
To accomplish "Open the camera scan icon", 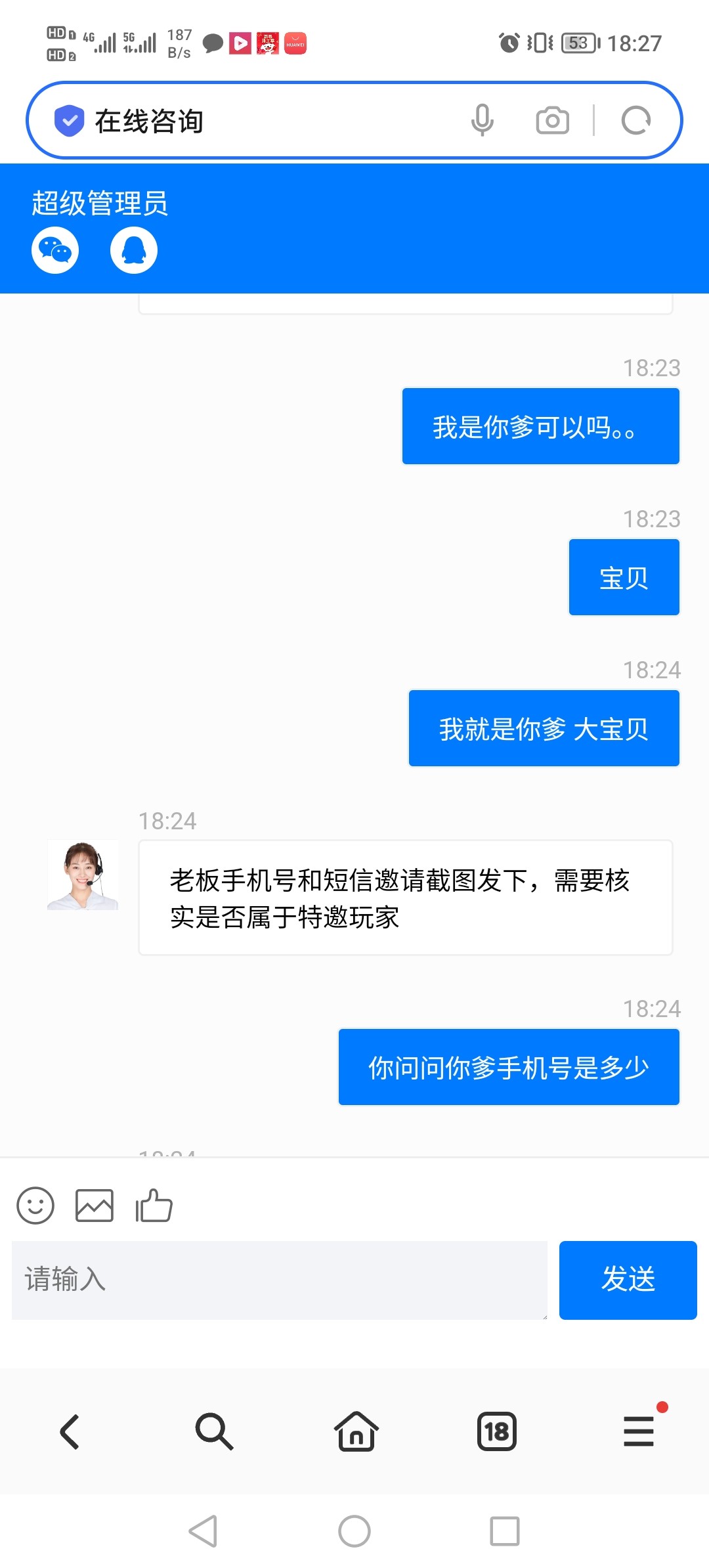I will click(552, 120).
